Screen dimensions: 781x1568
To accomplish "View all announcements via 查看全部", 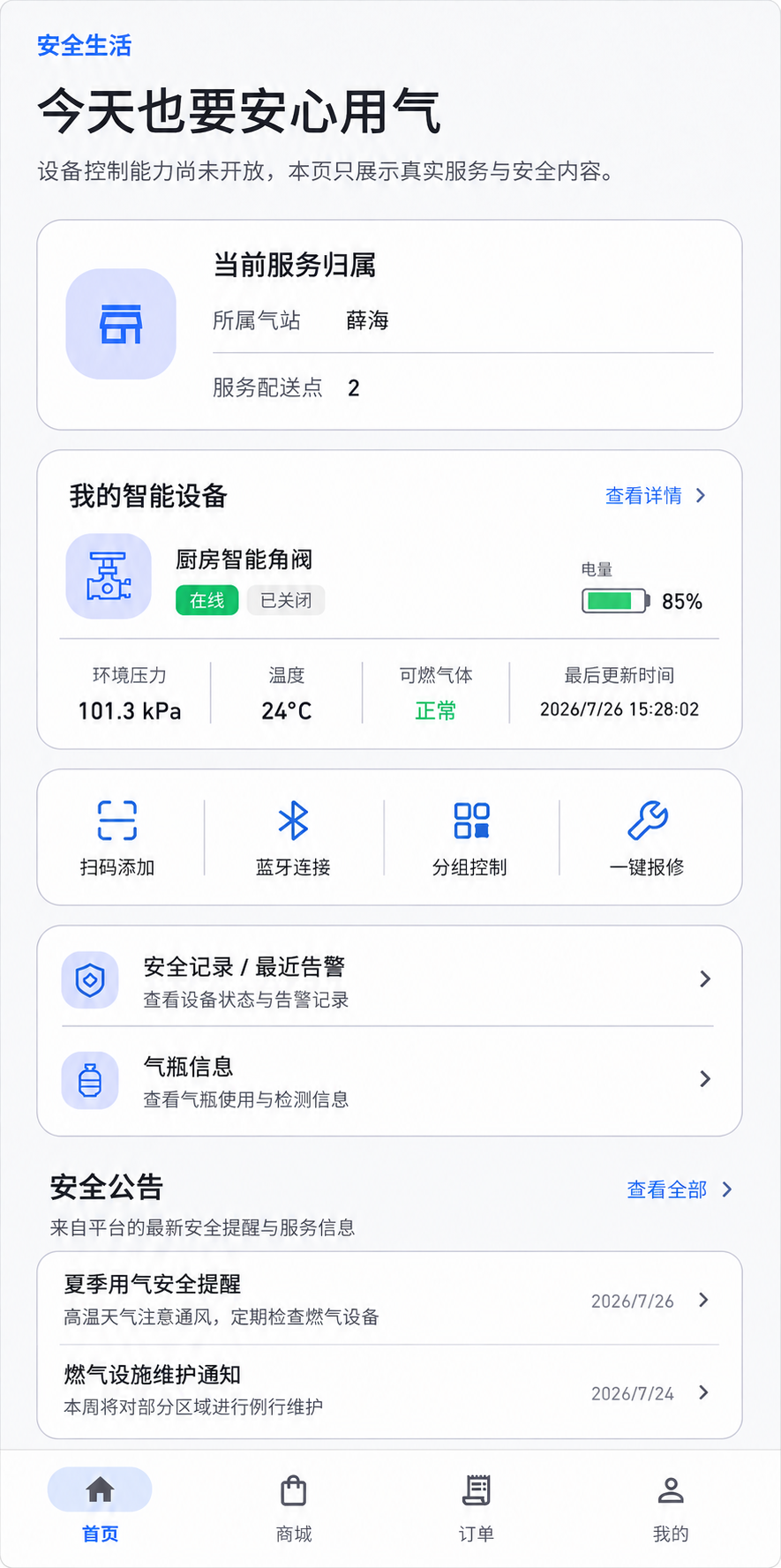I will coord(679,1189).
